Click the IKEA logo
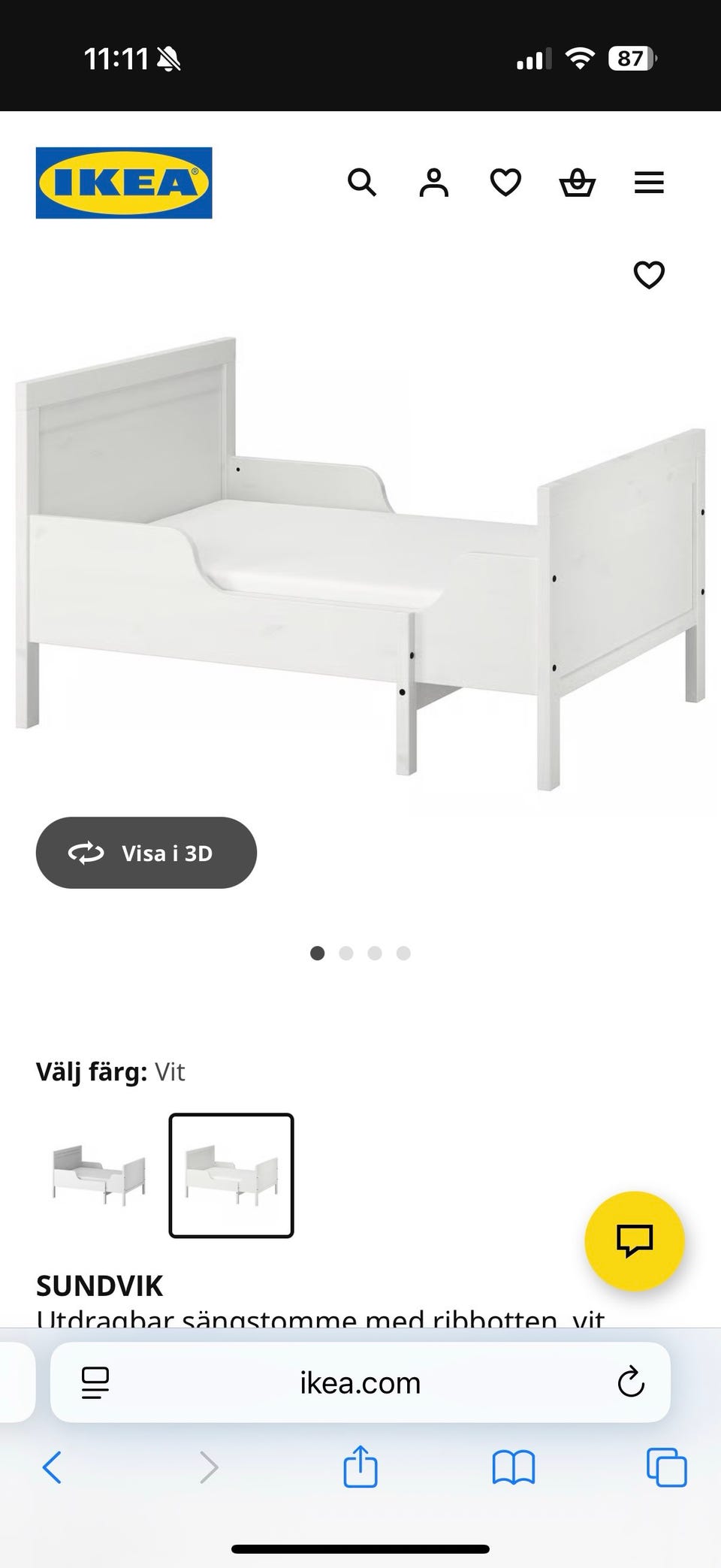The height and width of the screenshot is (1568, 721). (123, 183)
